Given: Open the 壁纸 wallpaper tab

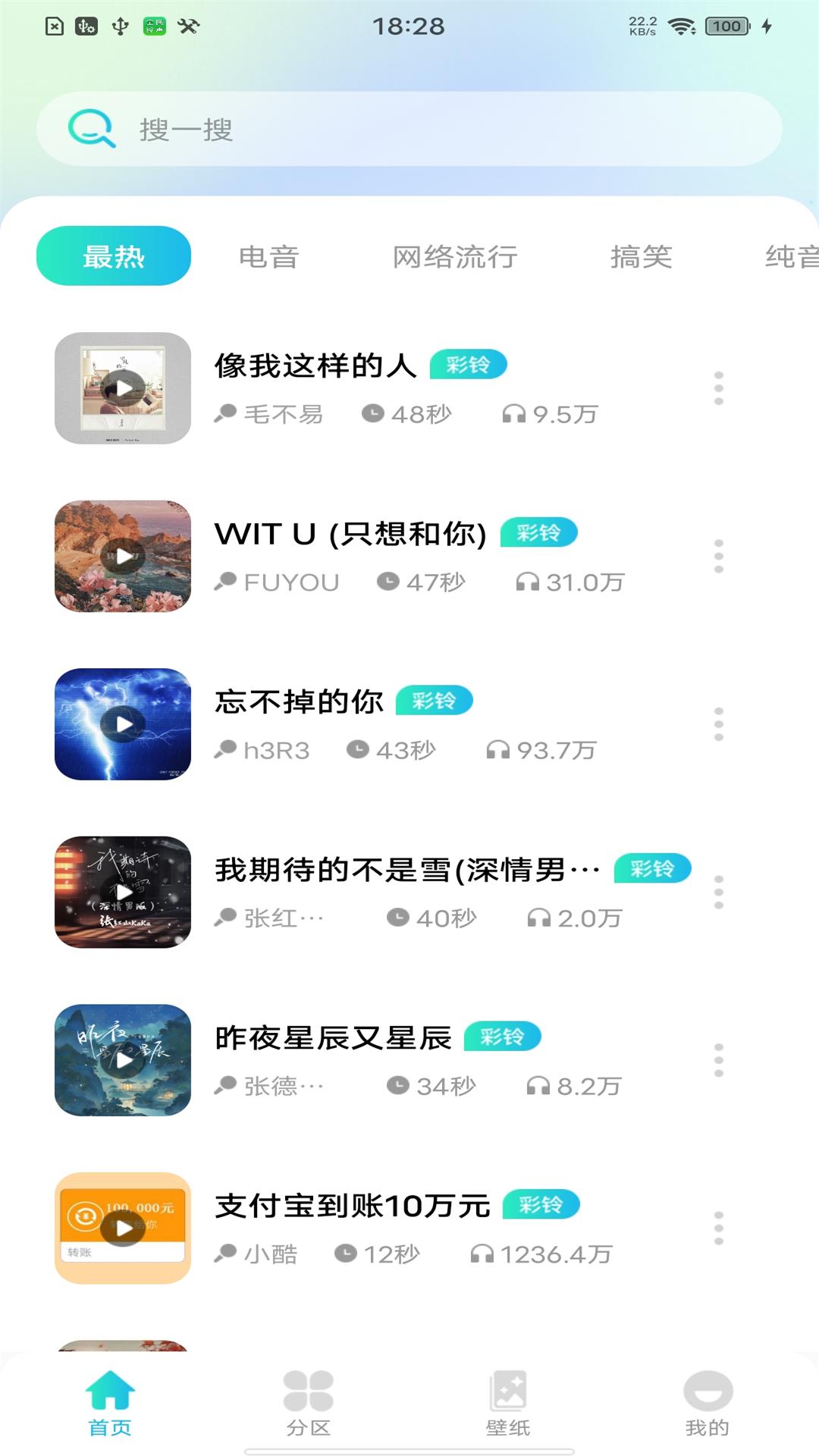Looking at the screenshot, I should coord(508,1404).
